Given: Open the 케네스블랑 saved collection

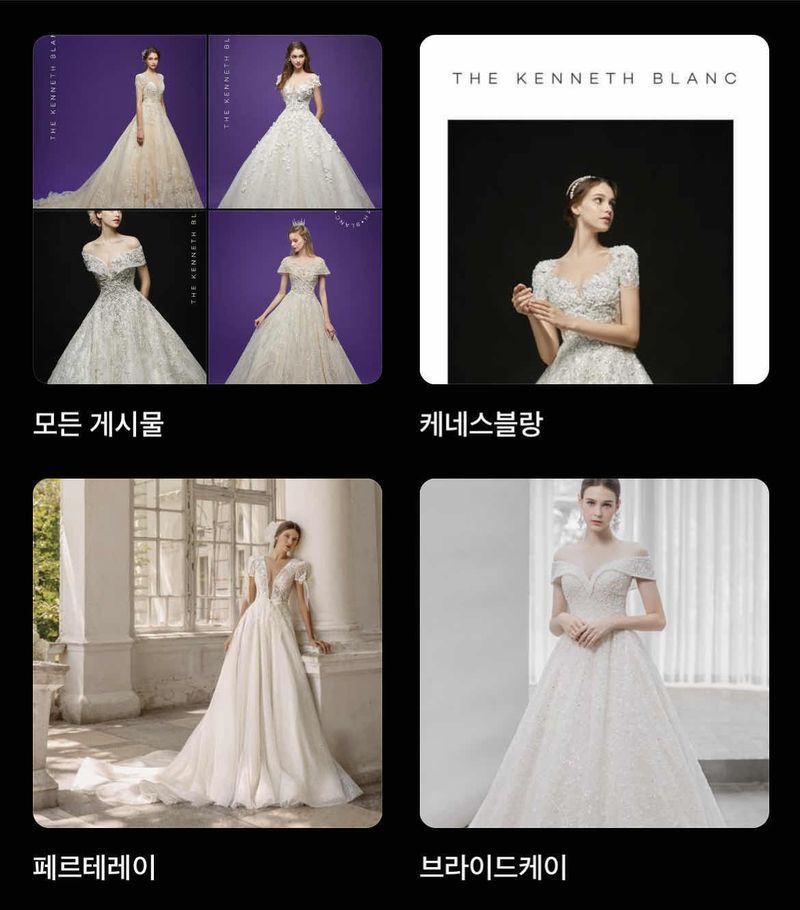Looking at the screenshot, I should click(594, 210).
